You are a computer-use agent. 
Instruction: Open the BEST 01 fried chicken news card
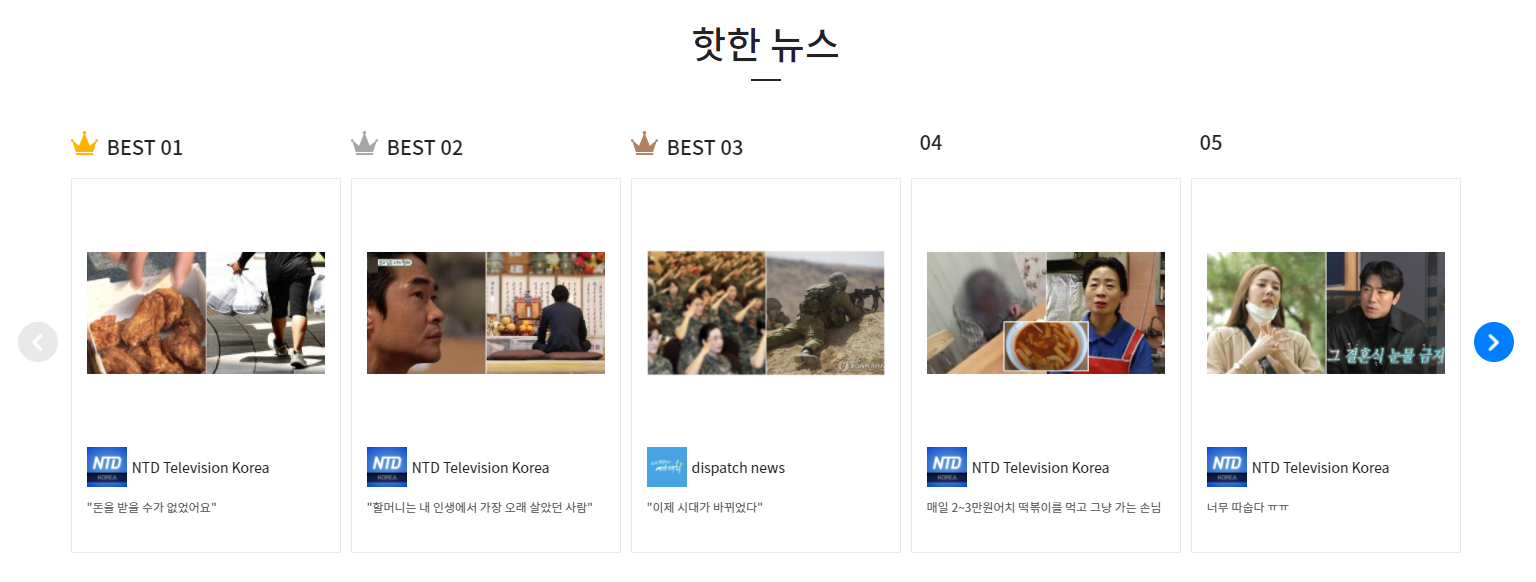pyautogui.click(x=206, y=313)
